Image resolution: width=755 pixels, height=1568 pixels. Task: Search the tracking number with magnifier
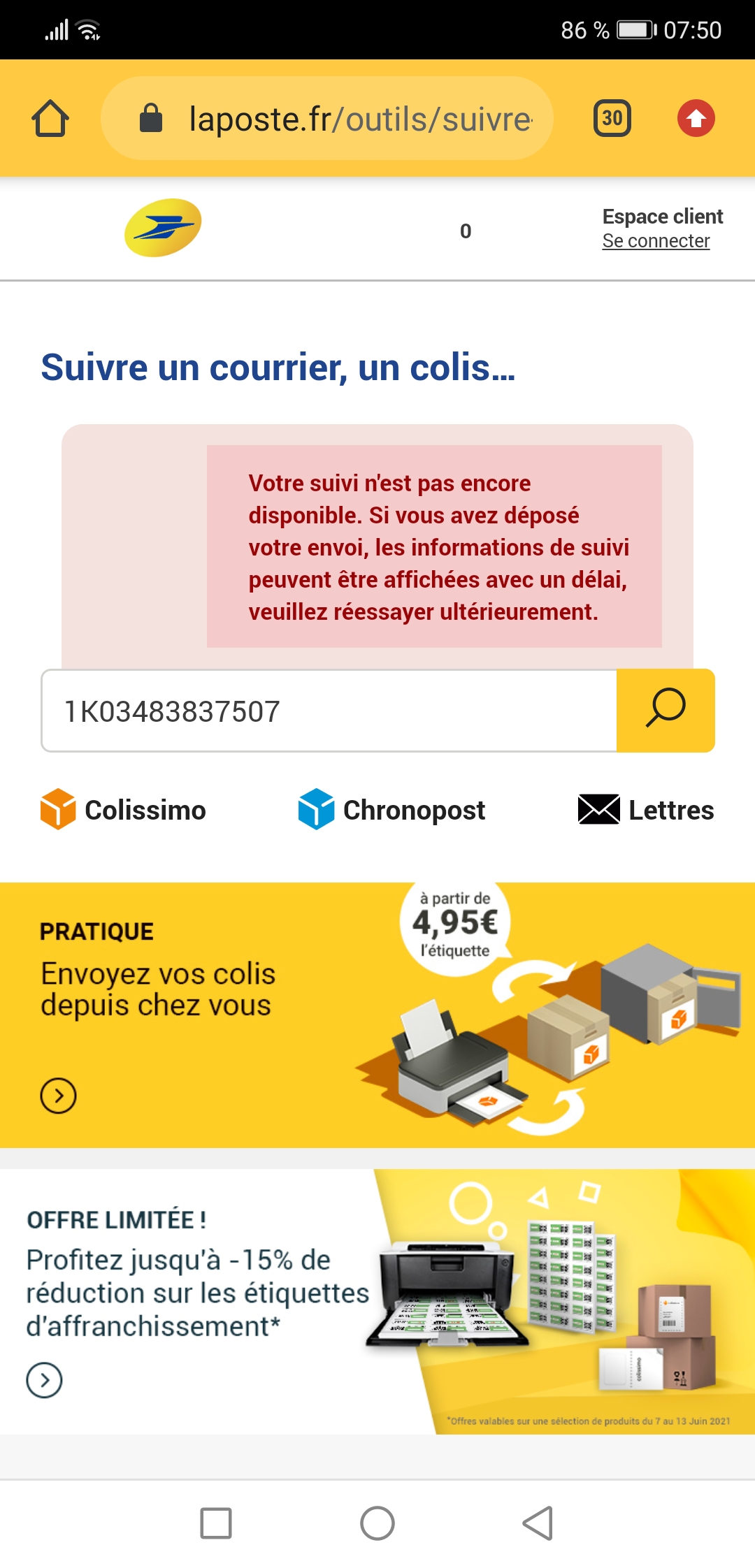pos(666,710)
